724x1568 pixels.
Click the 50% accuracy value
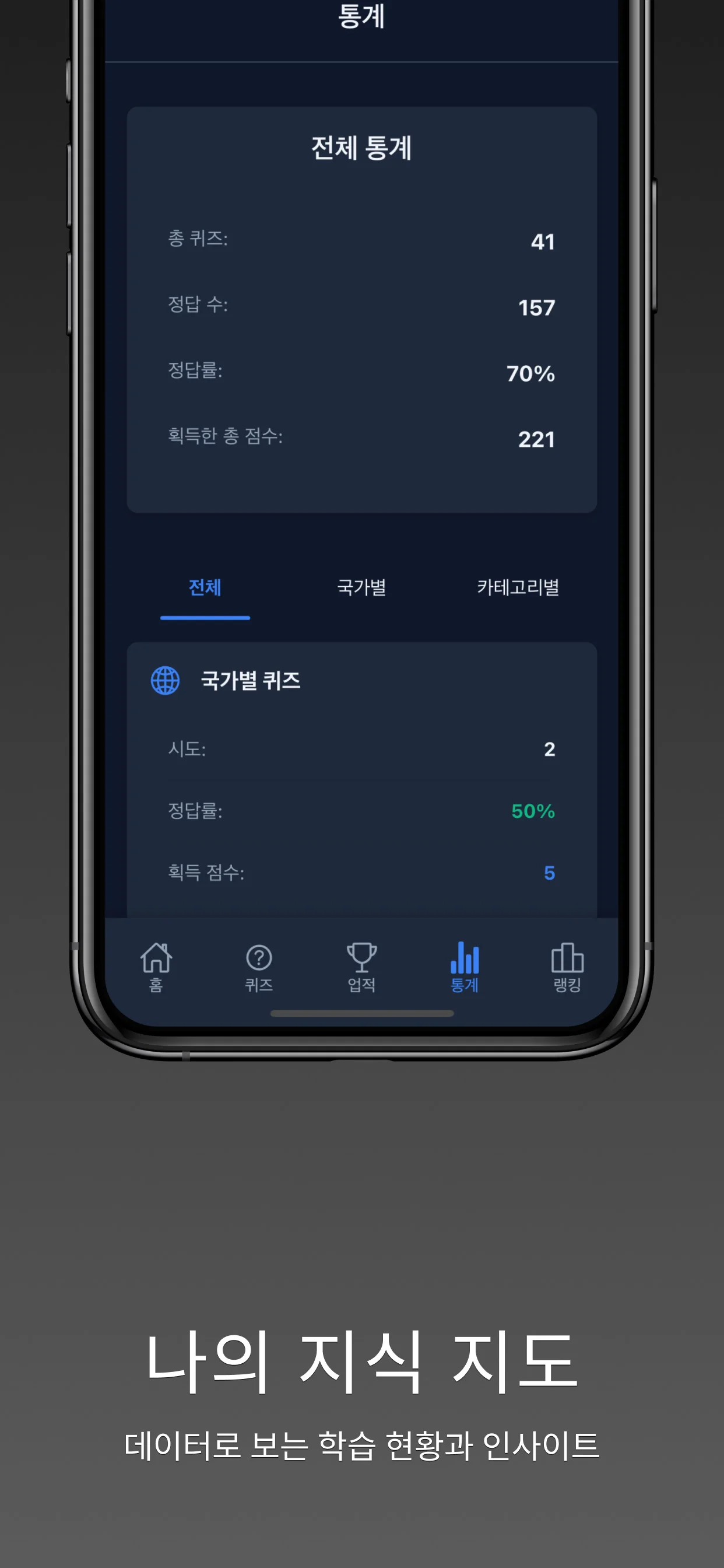(x=533, y=811)
